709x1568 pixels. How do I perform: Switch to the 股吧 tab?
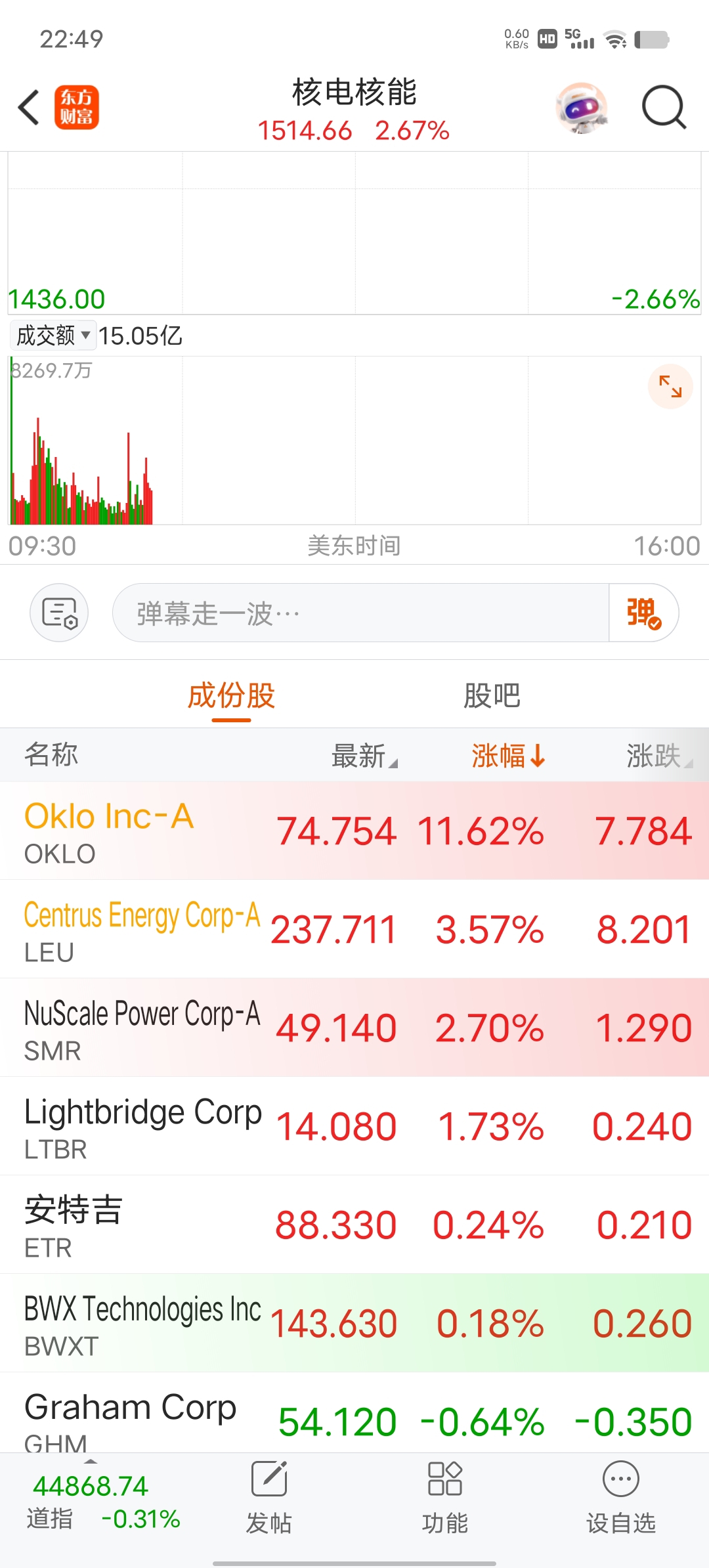(x=492, y=695)
